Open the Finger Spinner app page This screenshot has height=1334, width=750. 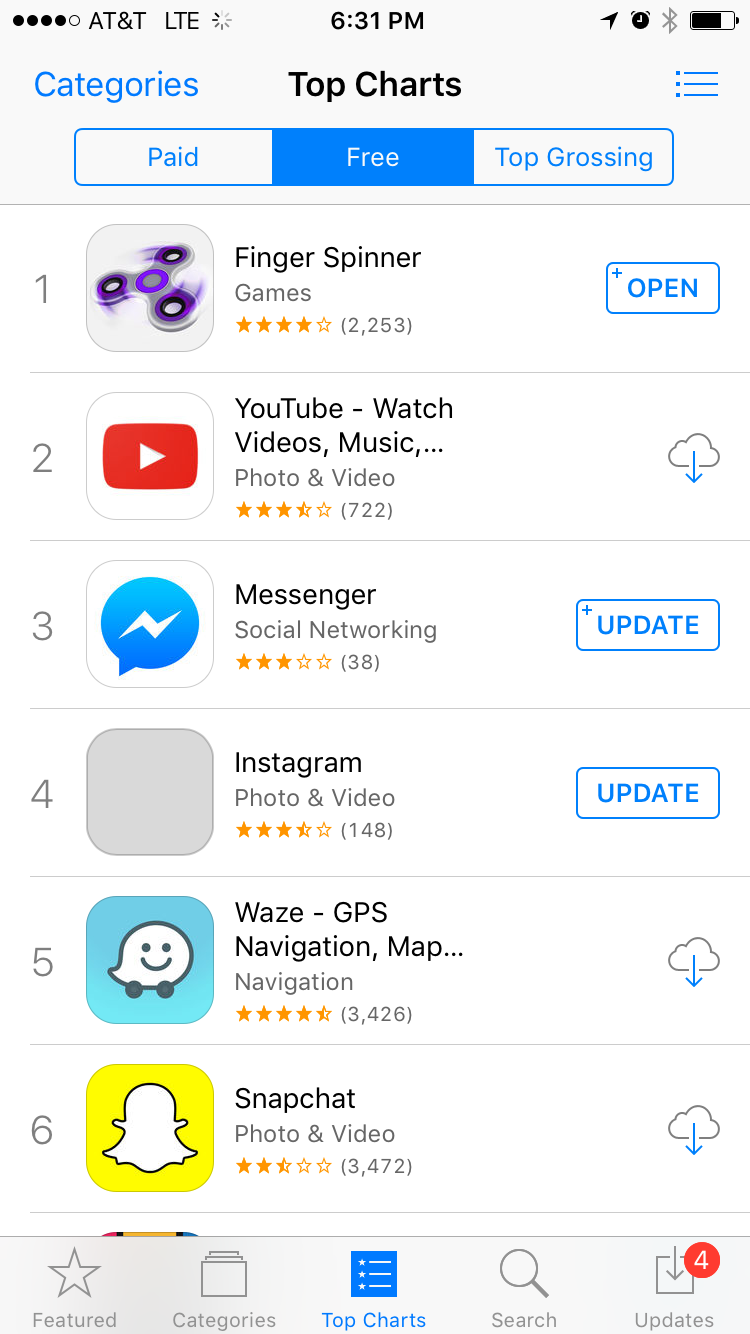point(328,258)
